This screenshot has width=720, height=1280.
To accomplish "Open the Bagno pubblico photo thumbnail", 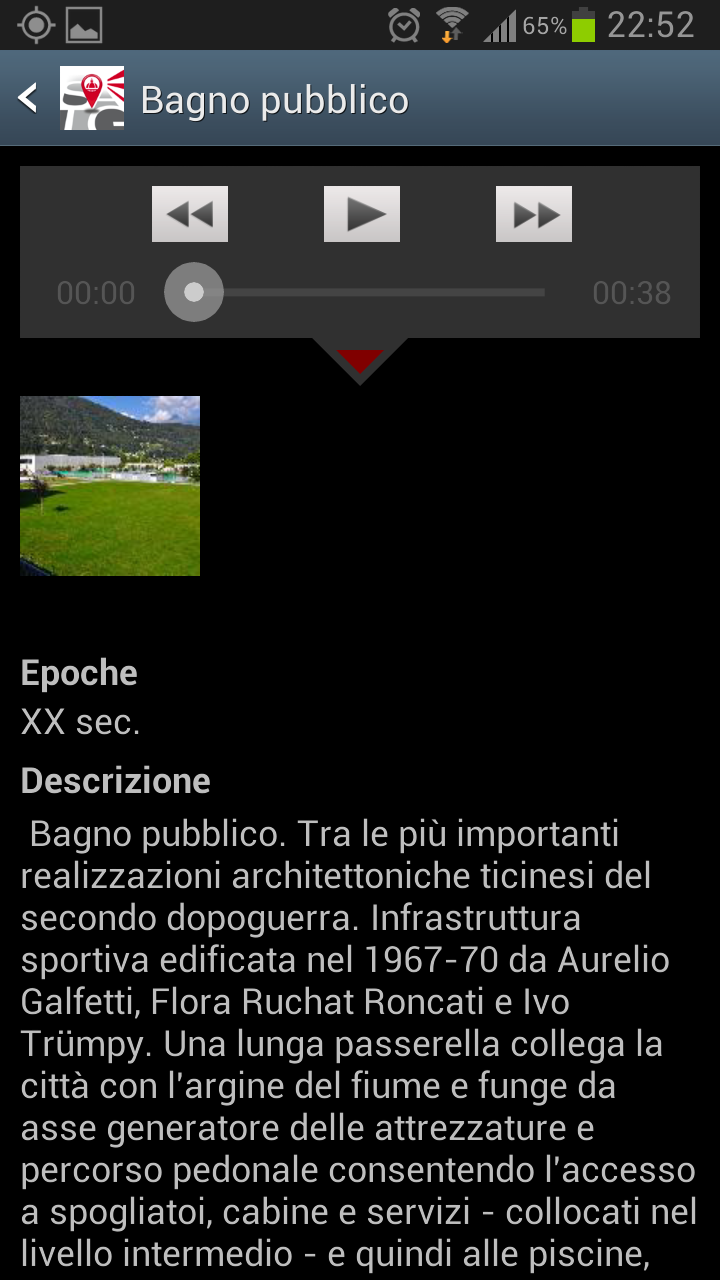I will coord(110,486).
